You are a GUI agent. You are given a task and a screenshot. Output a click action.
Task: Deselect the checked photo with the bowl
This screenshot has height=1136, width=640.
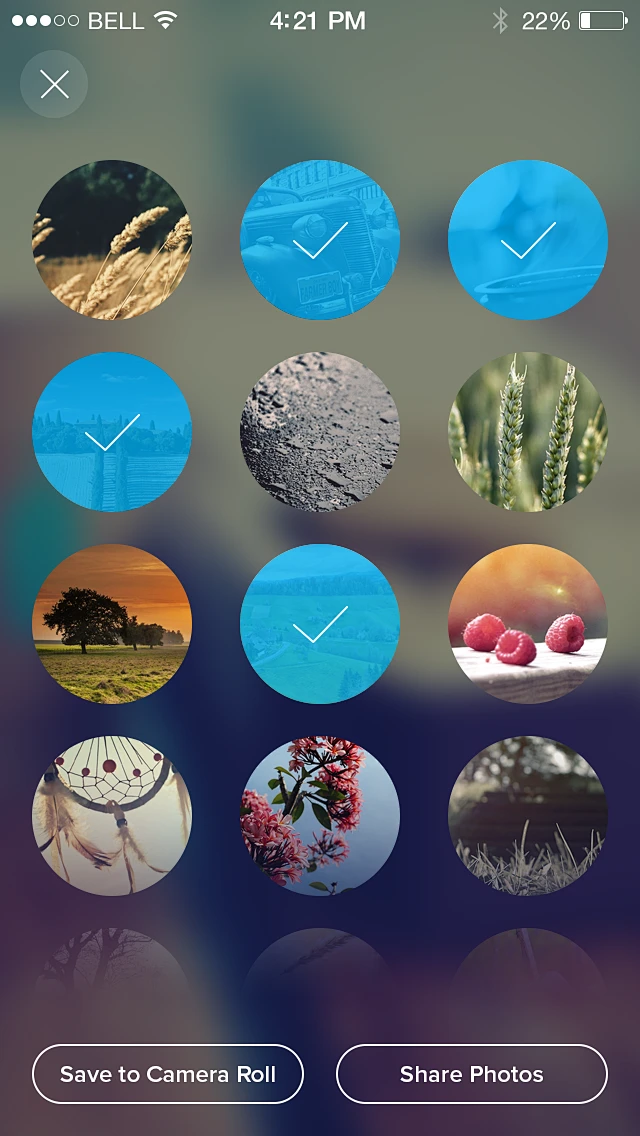pos(528,240)
